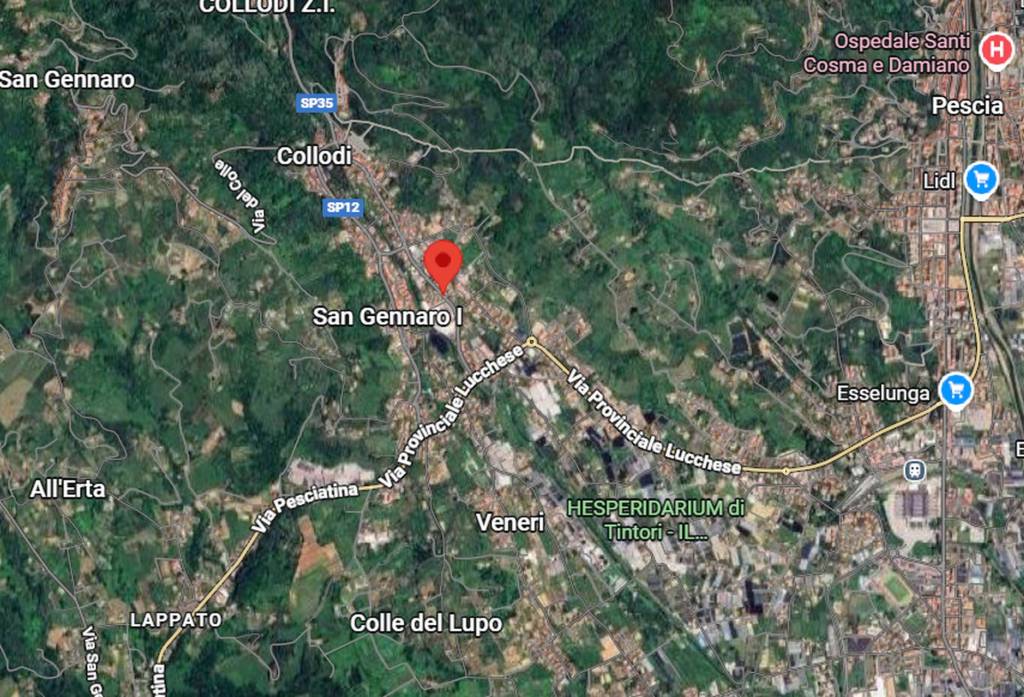Open Ospedale Santi Cosma e Damiano marker
Viewport: 1024px width, 697px height.
click(x=996, y=50)
